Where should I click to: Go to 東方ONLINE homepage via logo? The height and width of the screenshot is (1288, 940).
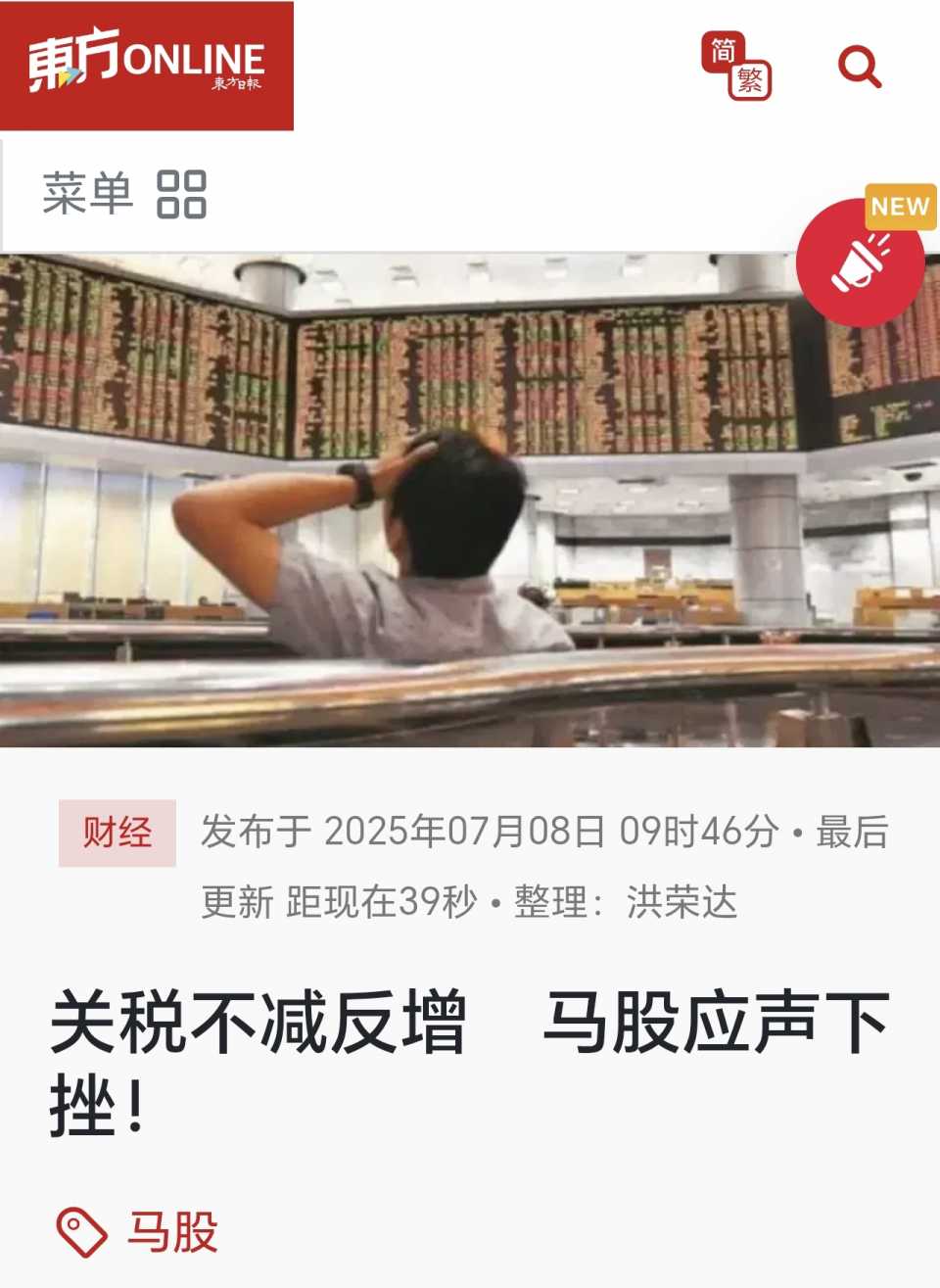pyautogui.click(x=147, y=65)
